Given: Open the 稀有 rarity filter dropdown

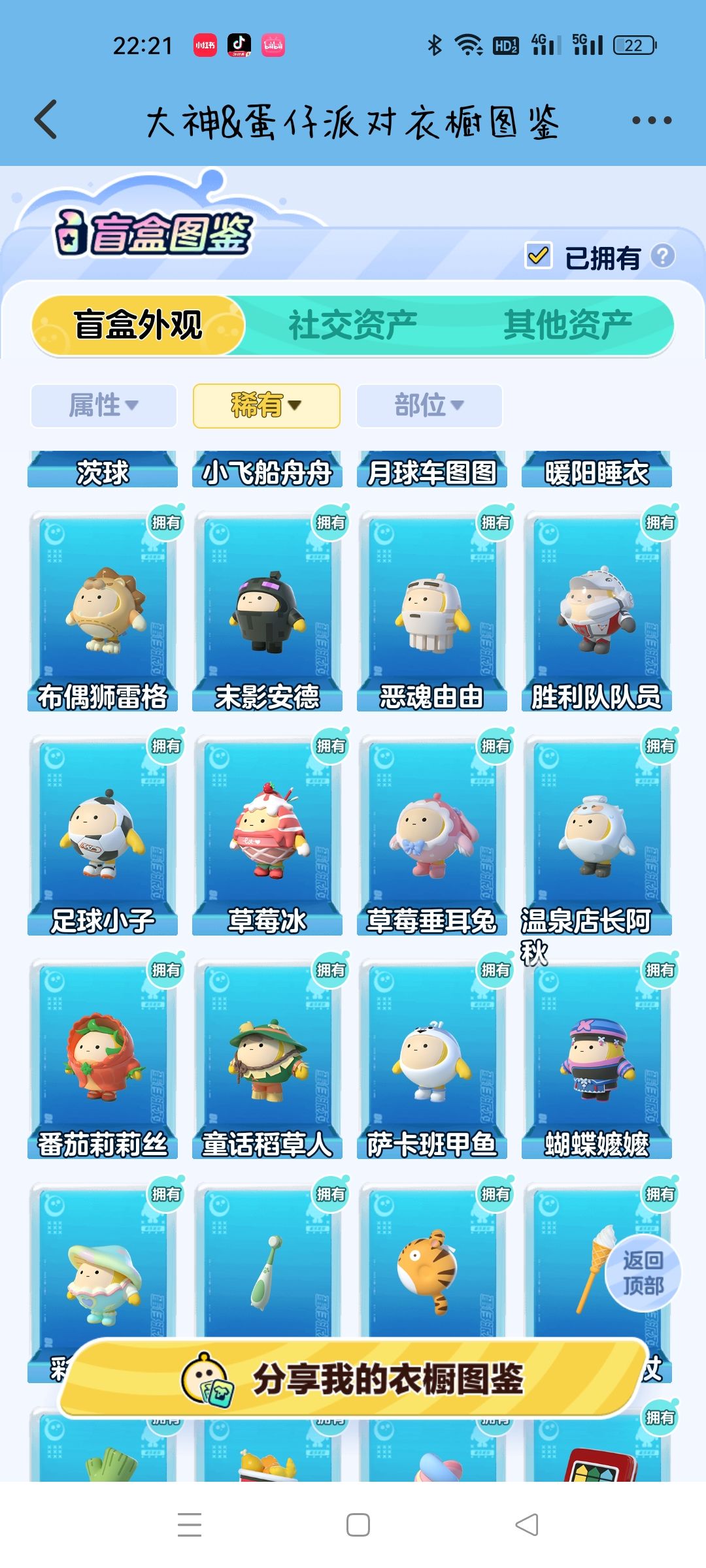Looking at the screenshot, I should 265,405.
